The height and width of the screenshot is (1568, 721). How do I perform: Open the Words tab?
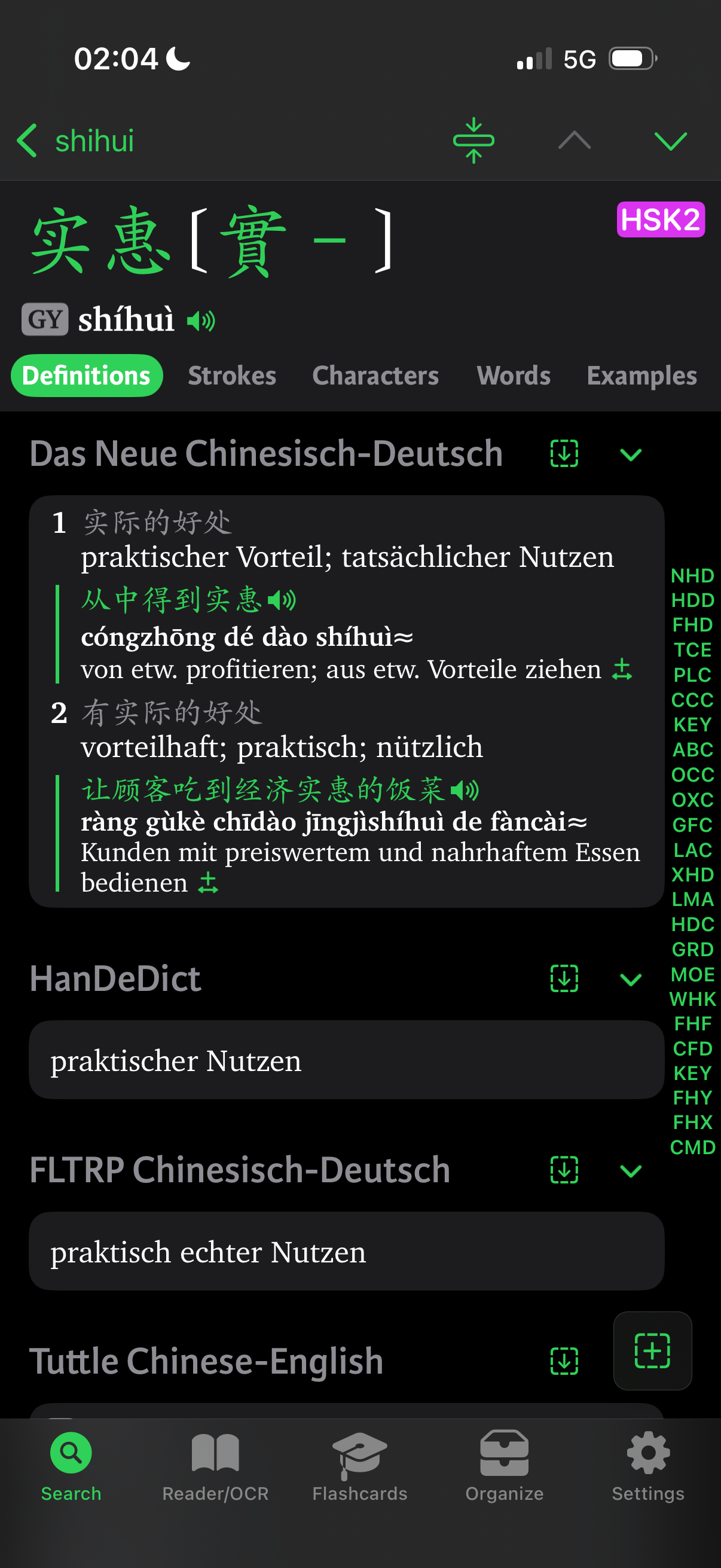coord(514,376)
